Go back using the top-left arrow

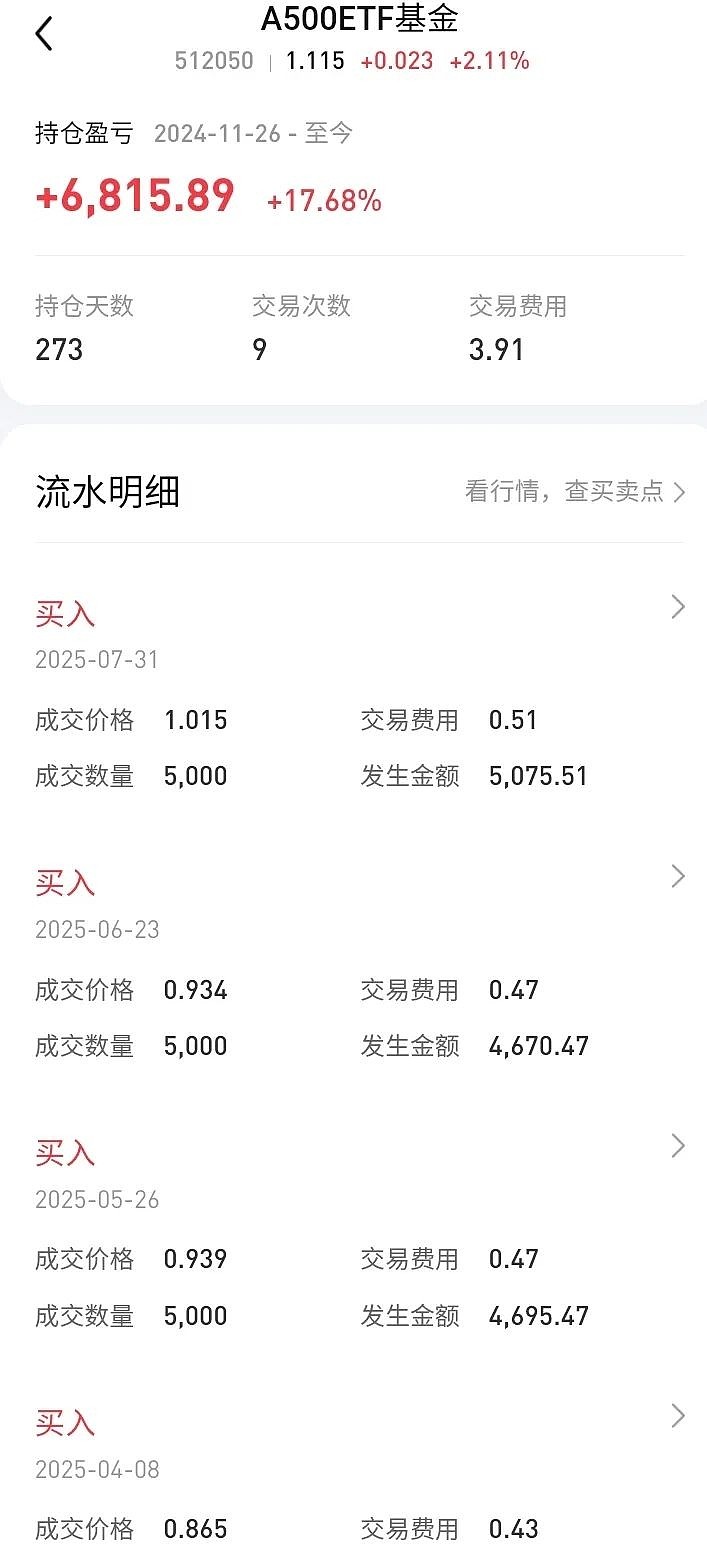click(43, 34)
